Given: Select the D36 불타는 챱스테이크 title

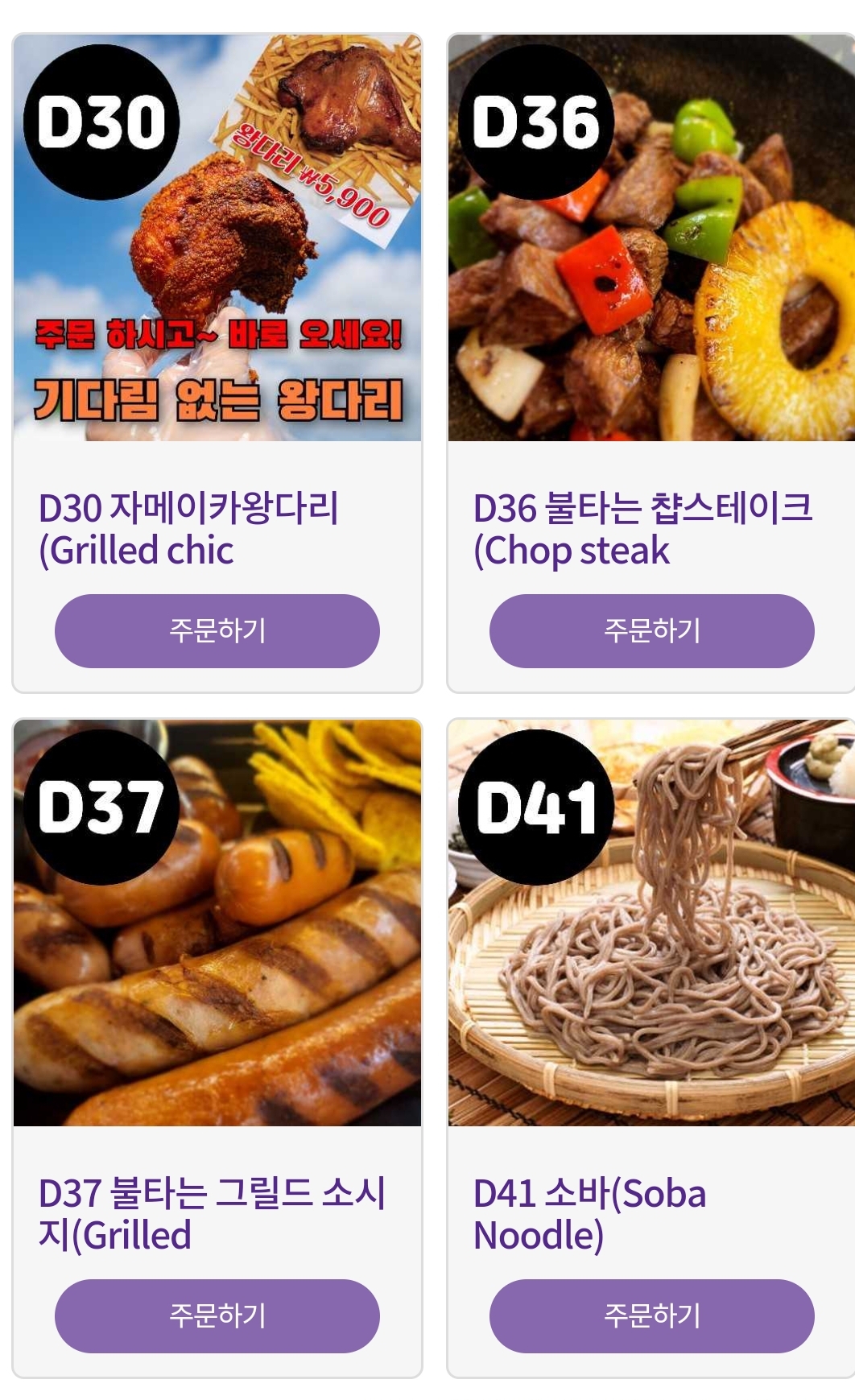Looking at the screenshot, I should [644, 527].
